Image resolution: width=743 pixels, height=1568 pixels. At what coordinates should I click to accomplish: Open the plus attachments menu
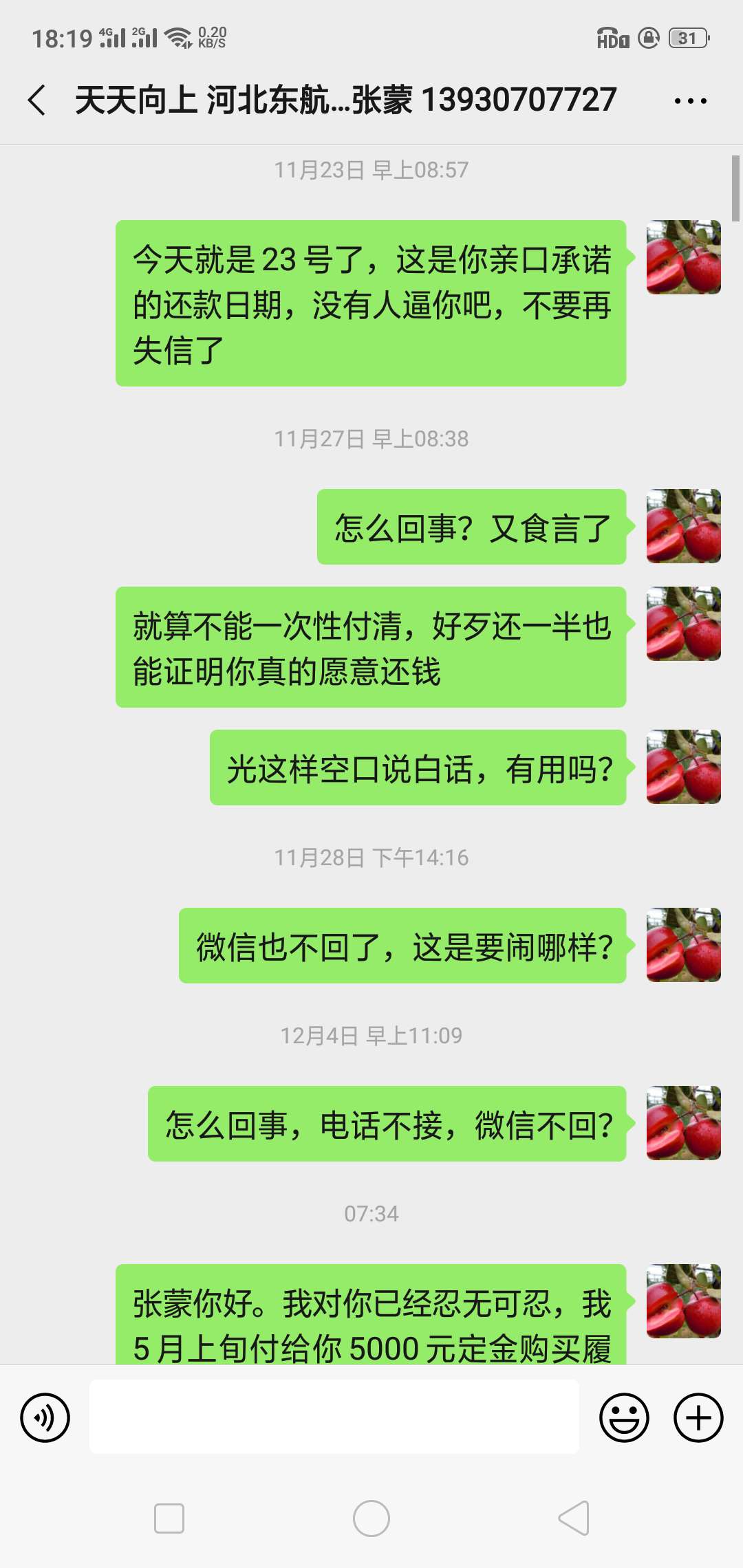click(x=698, y=1417)
